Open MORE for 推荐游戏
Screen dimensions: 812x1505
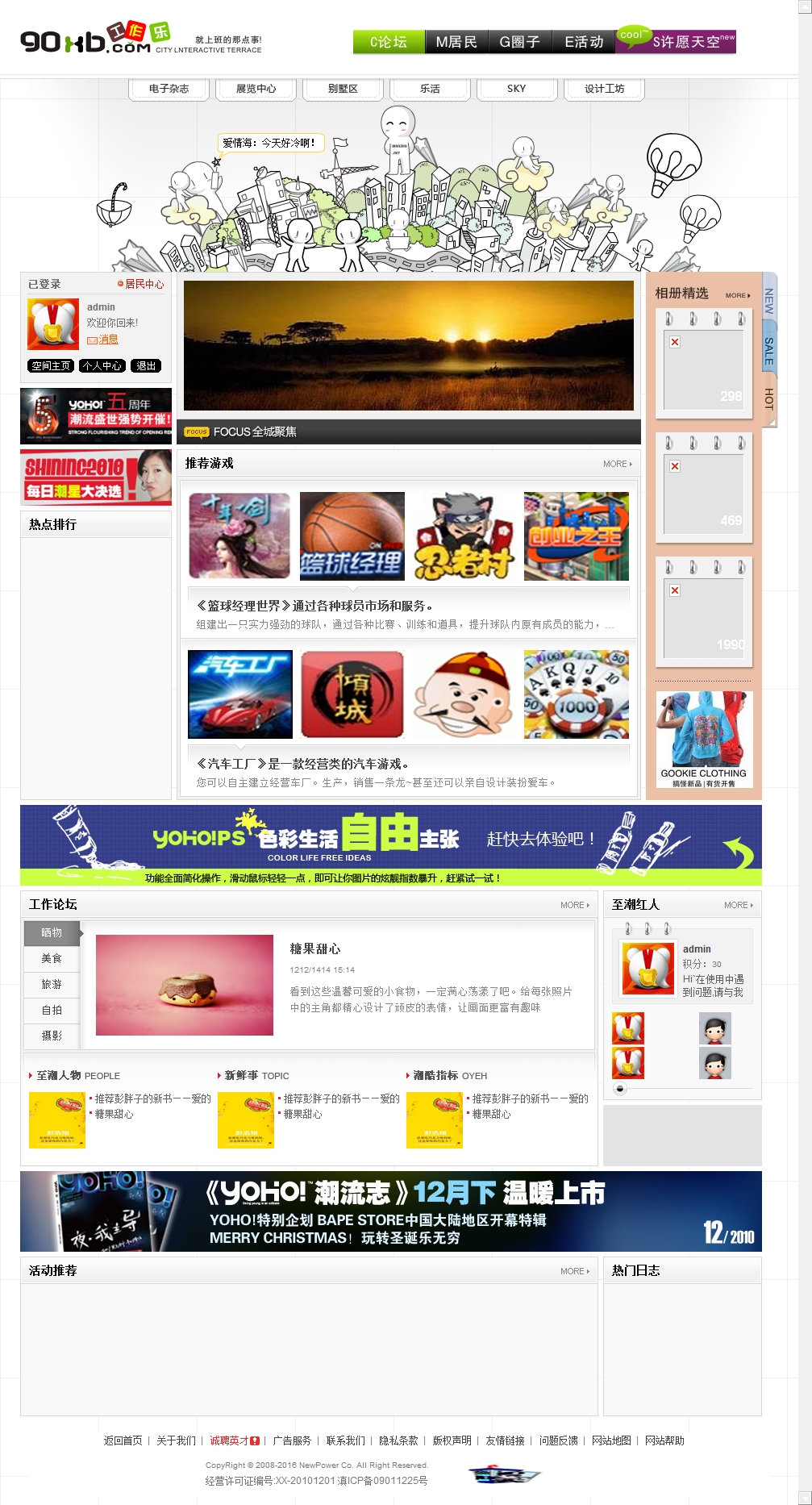617,464
